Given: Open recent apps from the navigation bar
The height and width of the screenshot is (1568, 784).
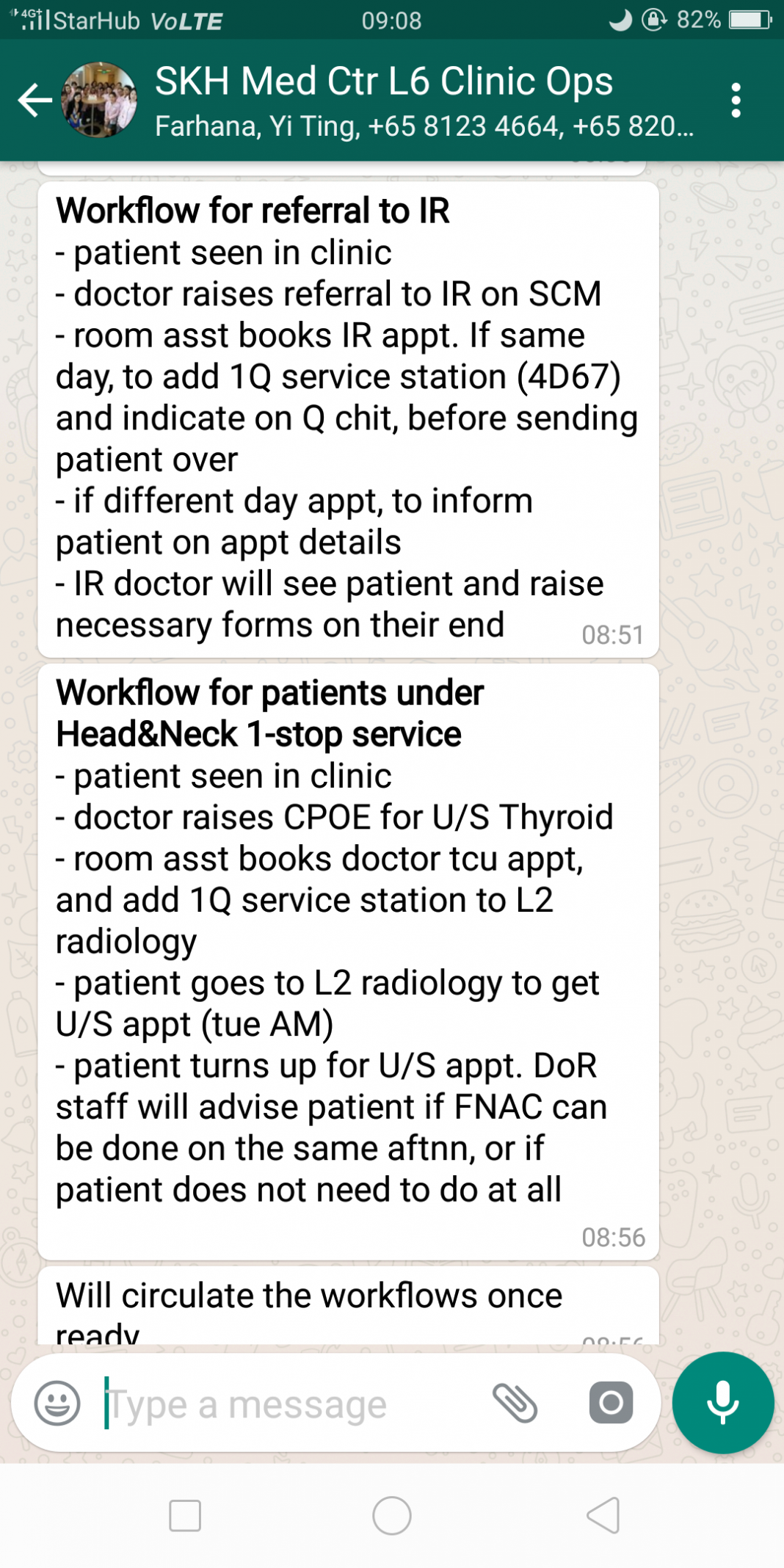Looking at the screenshot, I should [x=185, y=1516].
